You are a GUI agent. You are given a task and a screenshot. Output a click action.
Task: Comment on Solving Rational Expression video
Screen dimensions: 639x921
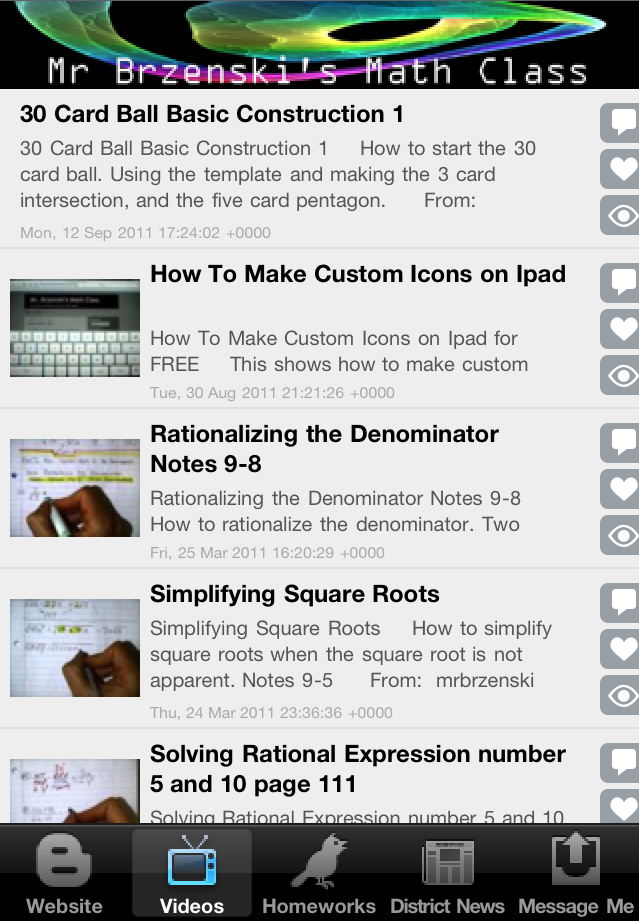pos(621,763)
